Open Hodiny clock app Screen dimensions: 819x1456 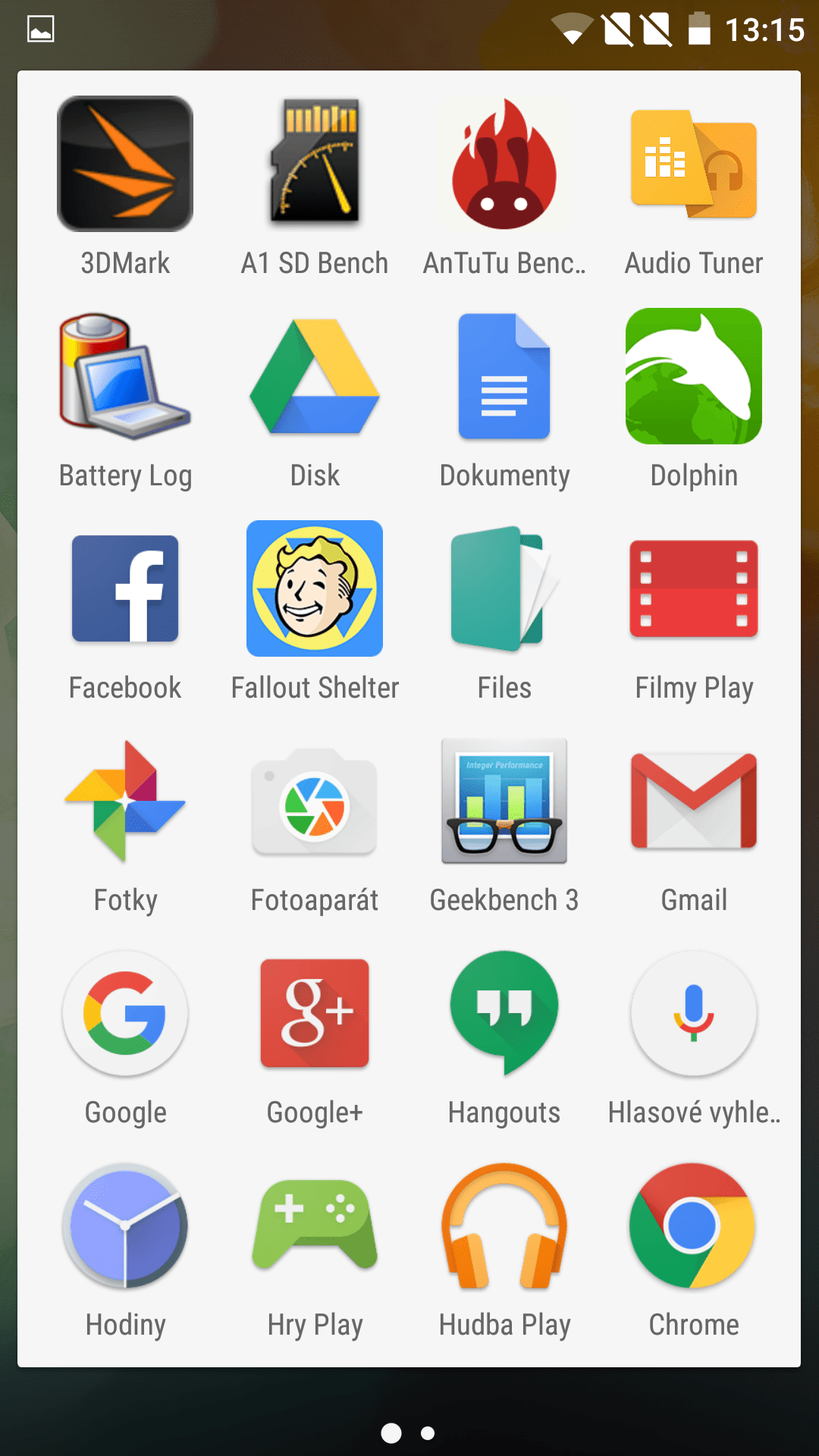(x=125, y=1225)
